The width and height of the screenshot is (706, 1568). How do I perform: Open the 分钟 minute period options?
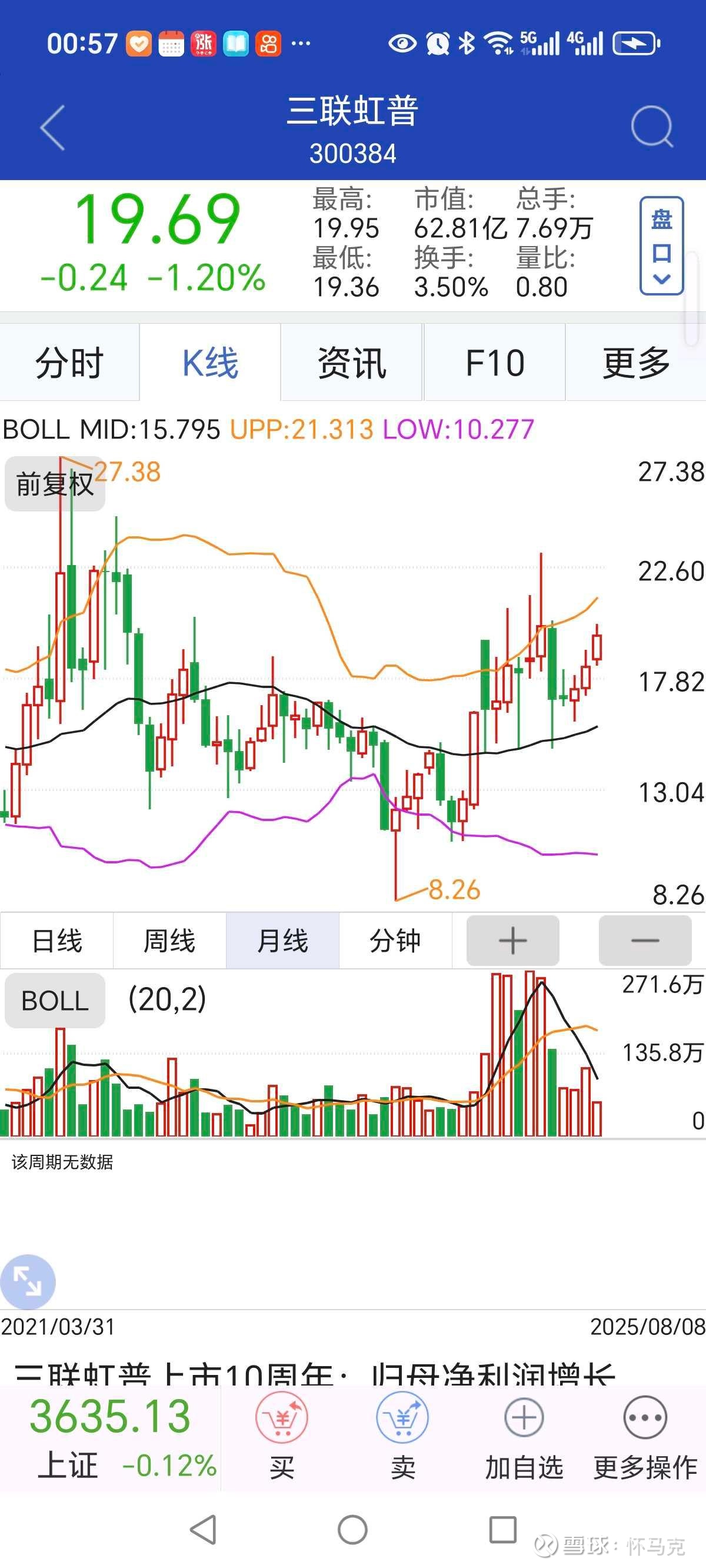point(395,941)
